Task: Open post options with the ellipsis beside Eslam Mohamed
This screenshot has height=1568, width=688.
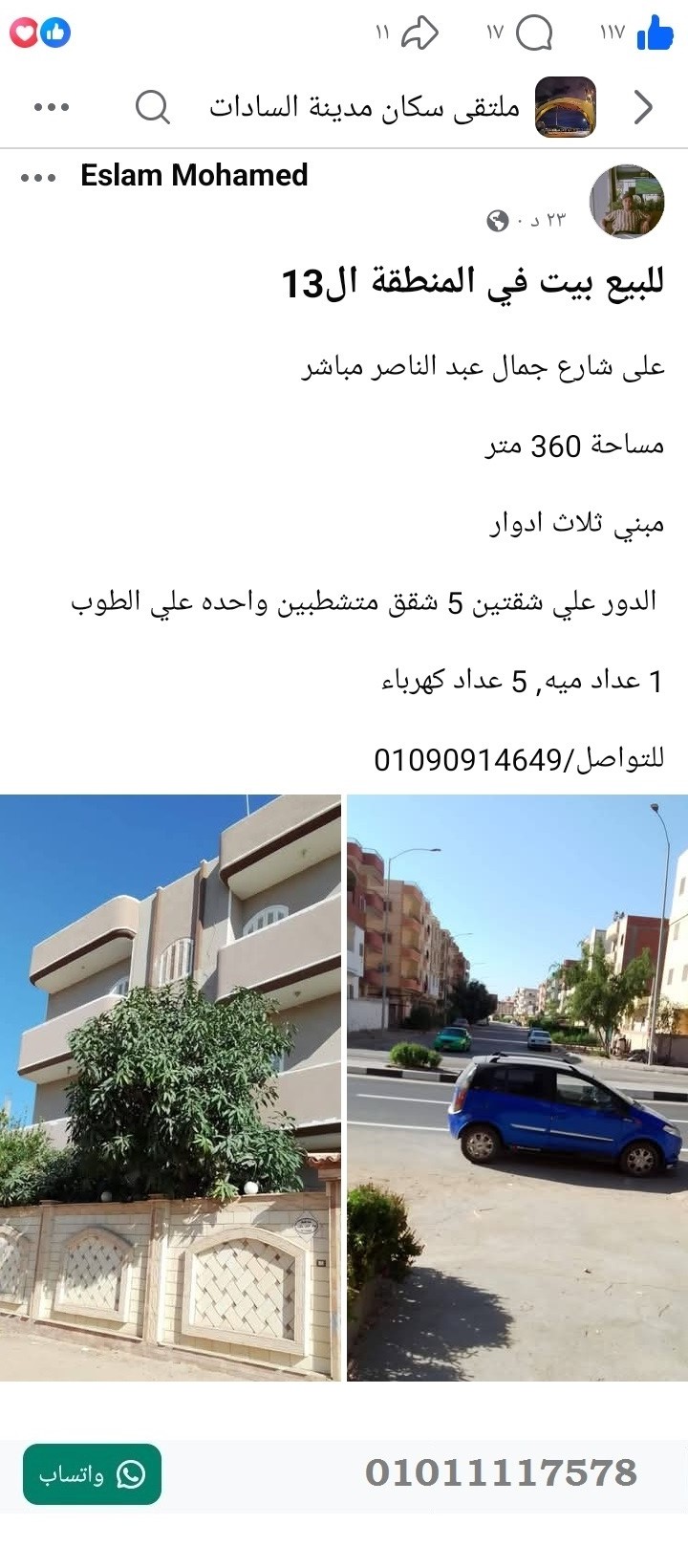Action: pos(38,175)
